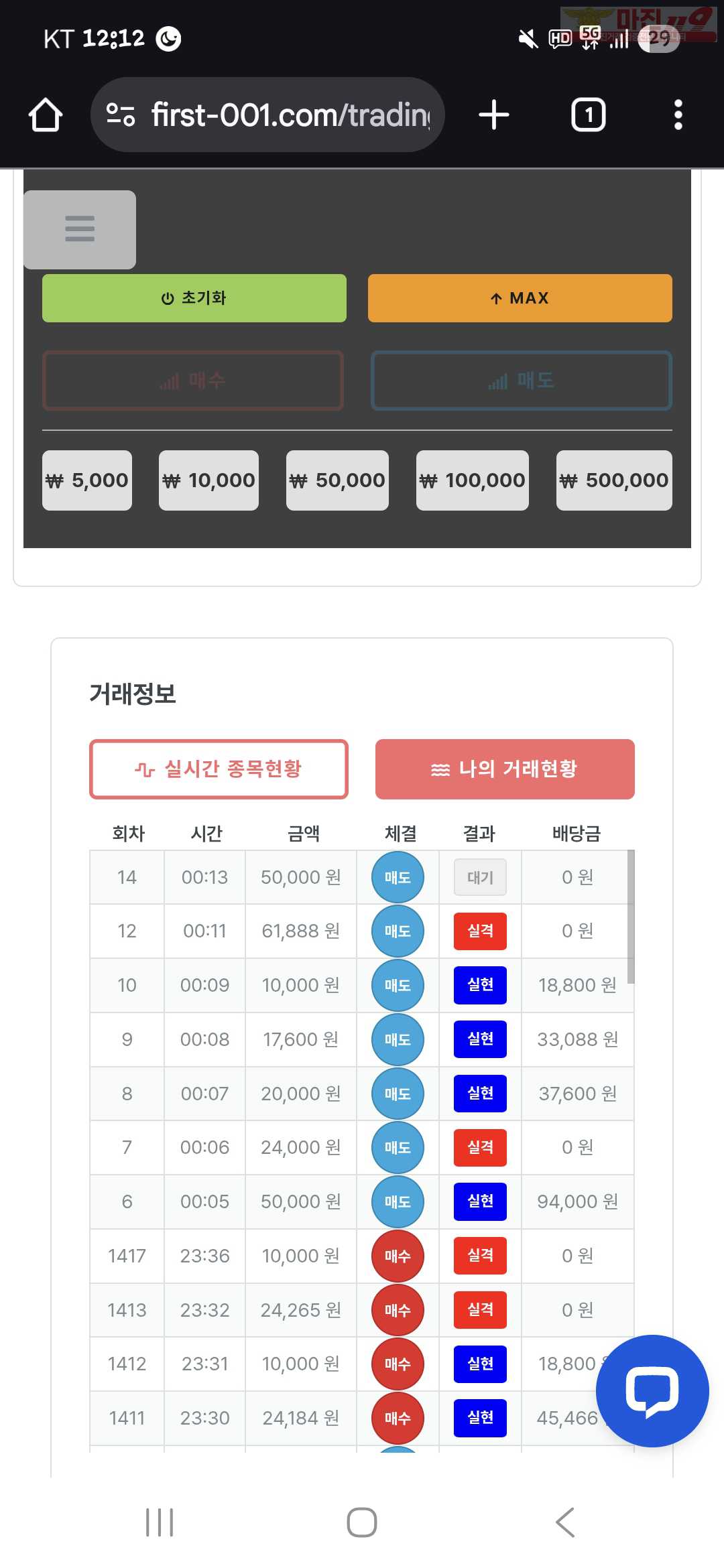Open the hamburger drawer menu
Image resolution: width=724 pixels, height=1568 pixels.
[80, 229]
